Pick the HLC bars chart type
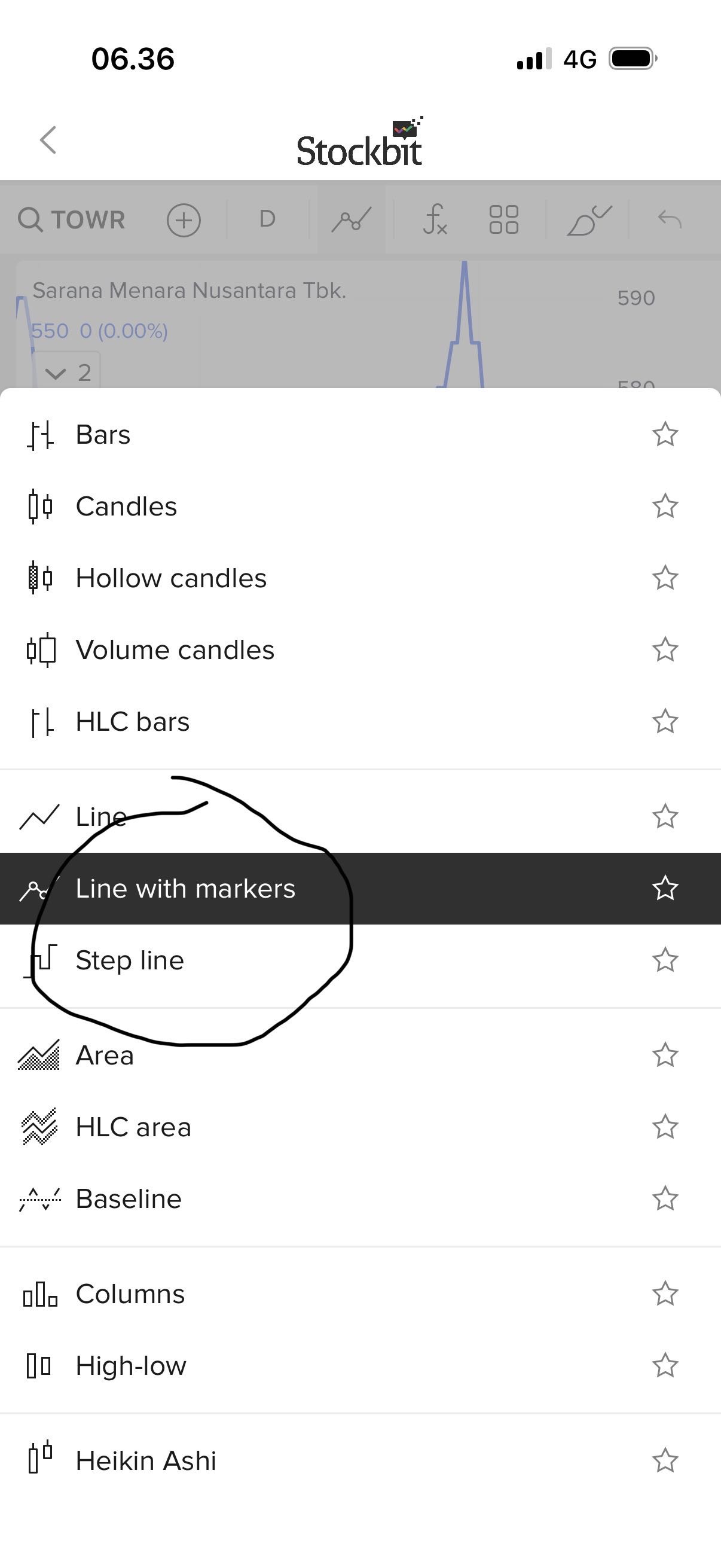Image resolution: width=721 pixels, height=1568 pixels. click(133, 722)
